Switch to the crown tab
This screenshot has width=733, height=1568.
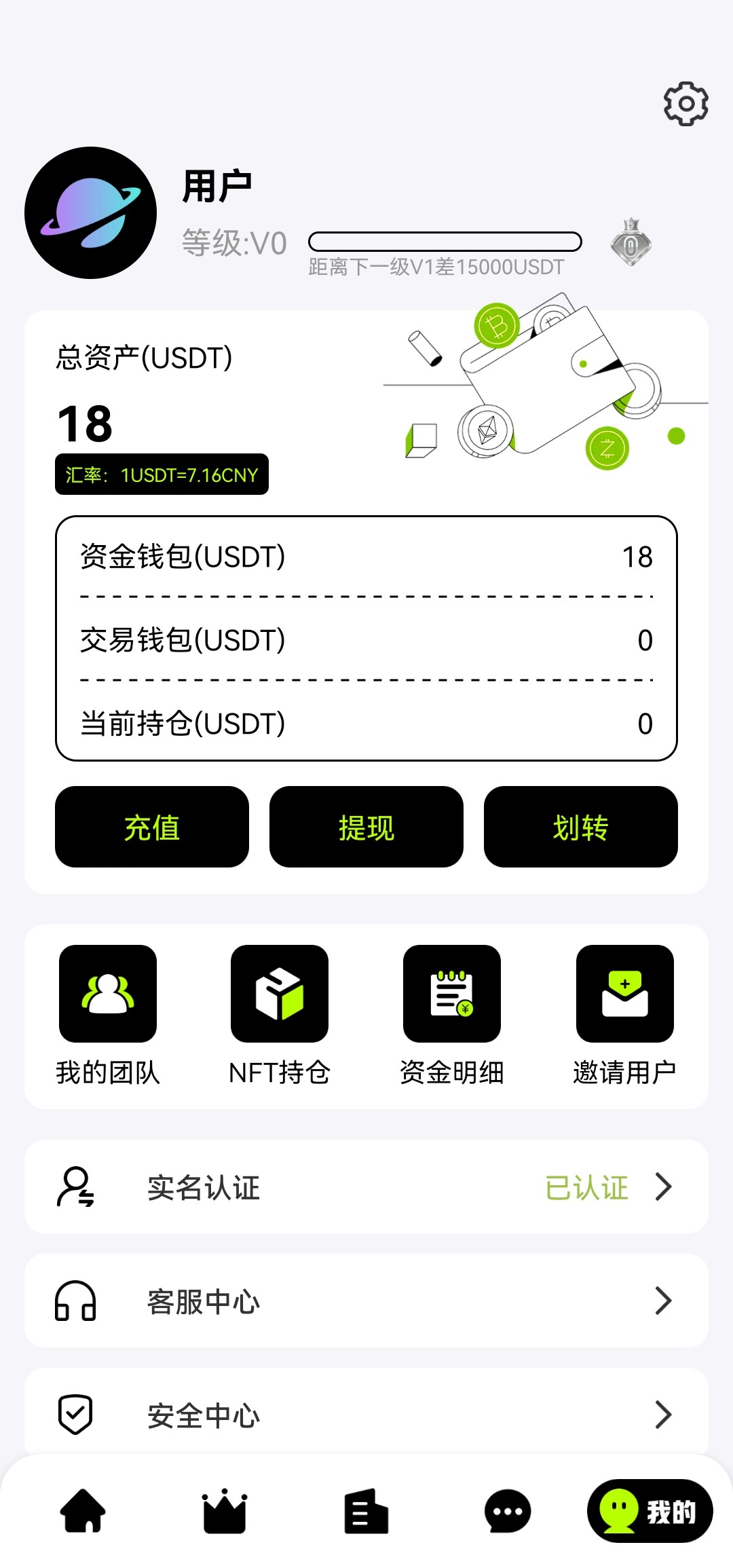click(225, 1511)
